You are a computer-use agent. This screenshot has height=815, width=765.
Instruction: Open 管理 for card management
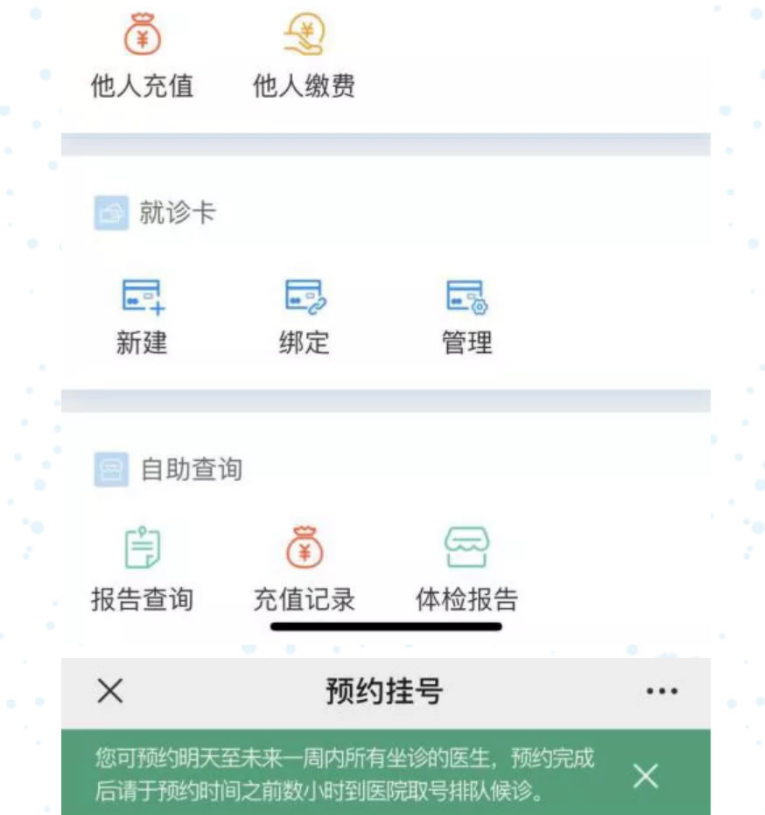click(x=466, y=317)
